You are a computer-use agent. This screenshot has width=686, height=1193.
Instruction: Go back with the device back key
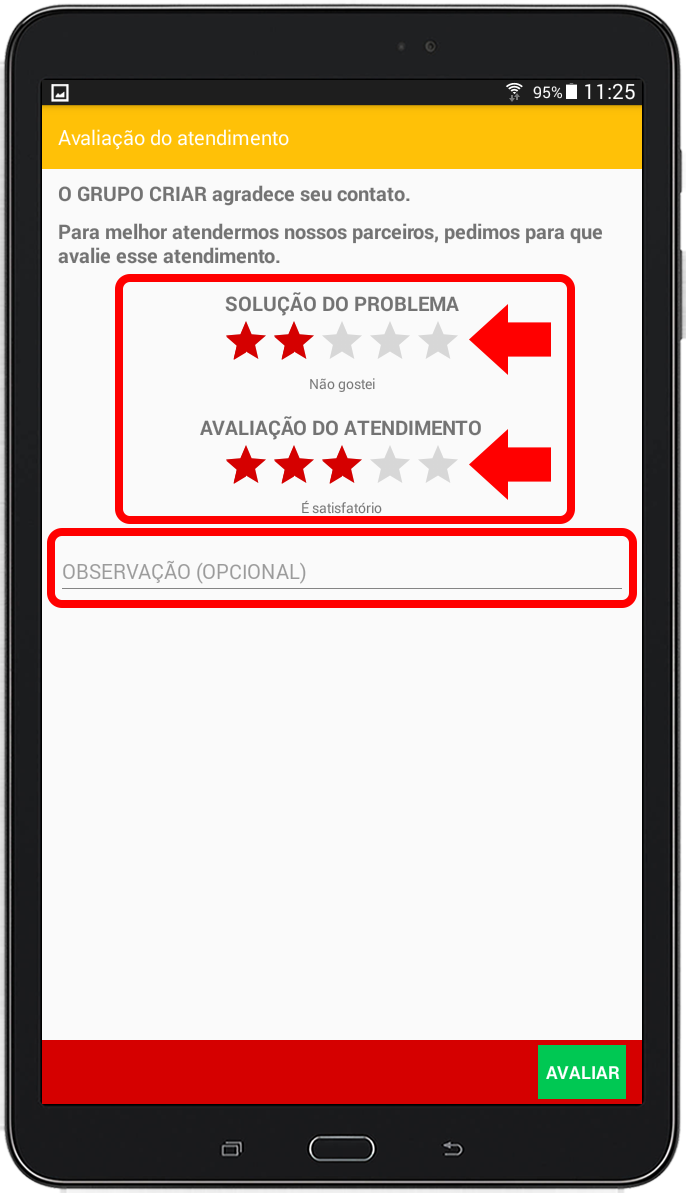pos(452,1147)
